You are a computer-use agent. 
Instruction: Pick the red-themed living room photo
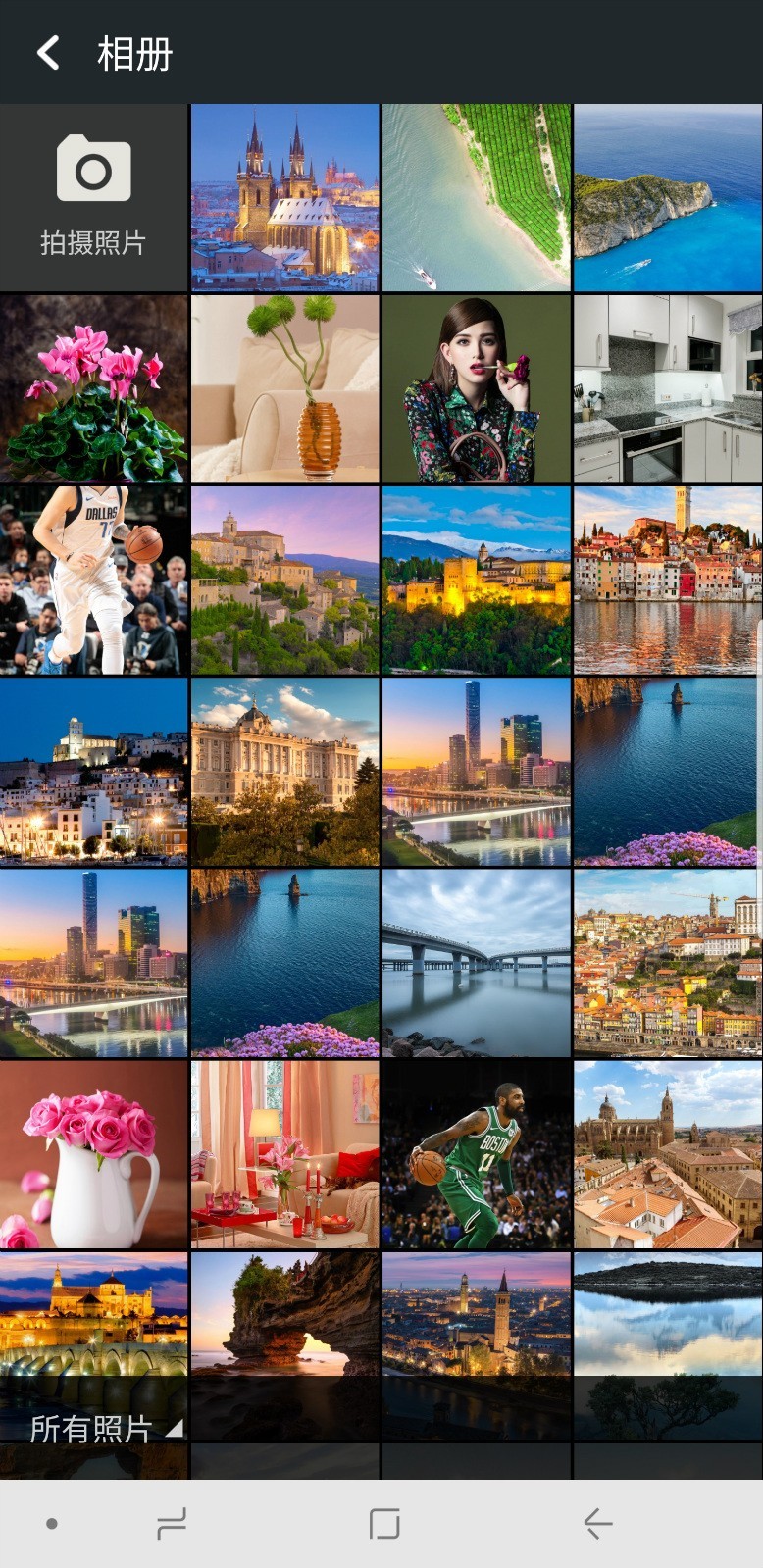(x=284, y=1154)
